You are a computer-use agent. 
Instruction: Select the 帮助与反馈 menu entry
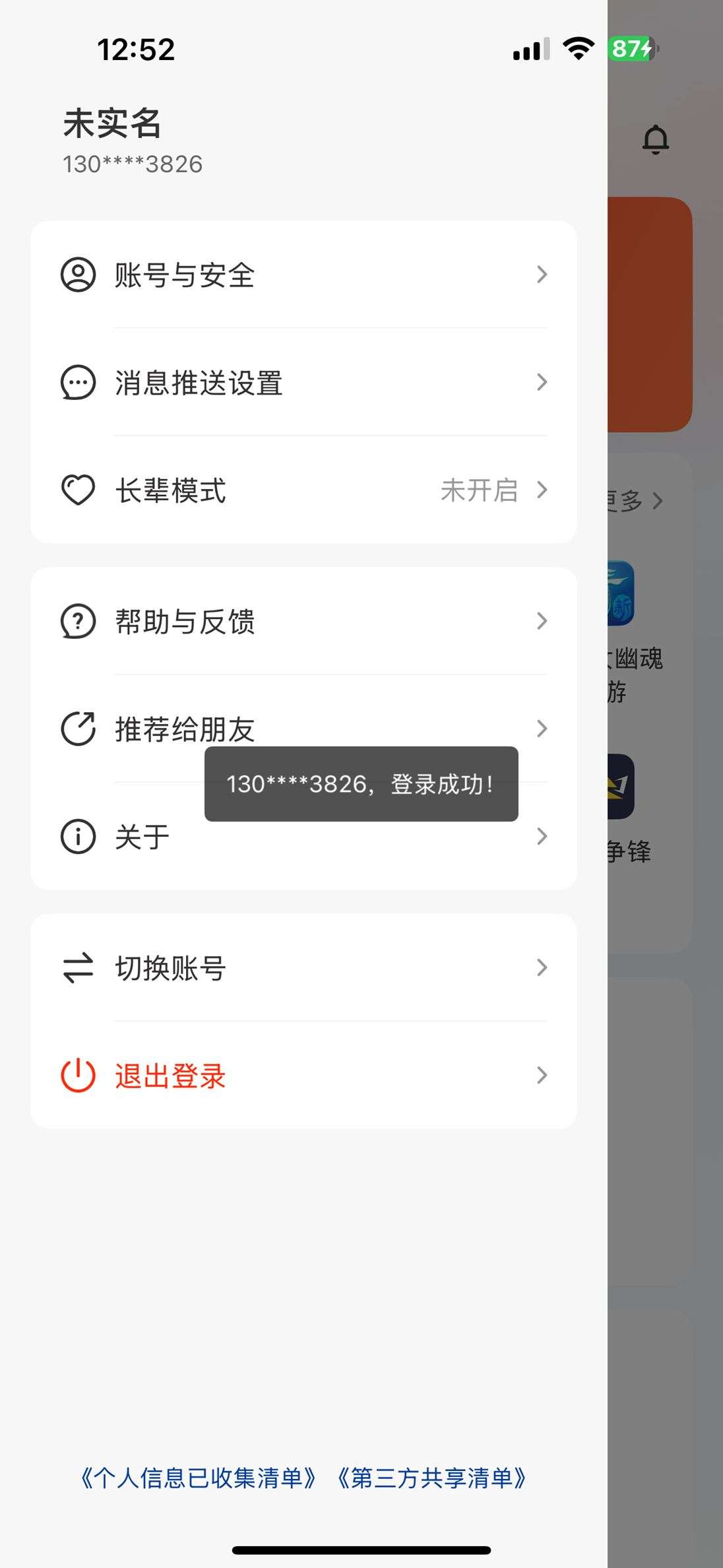pos(186,620)
